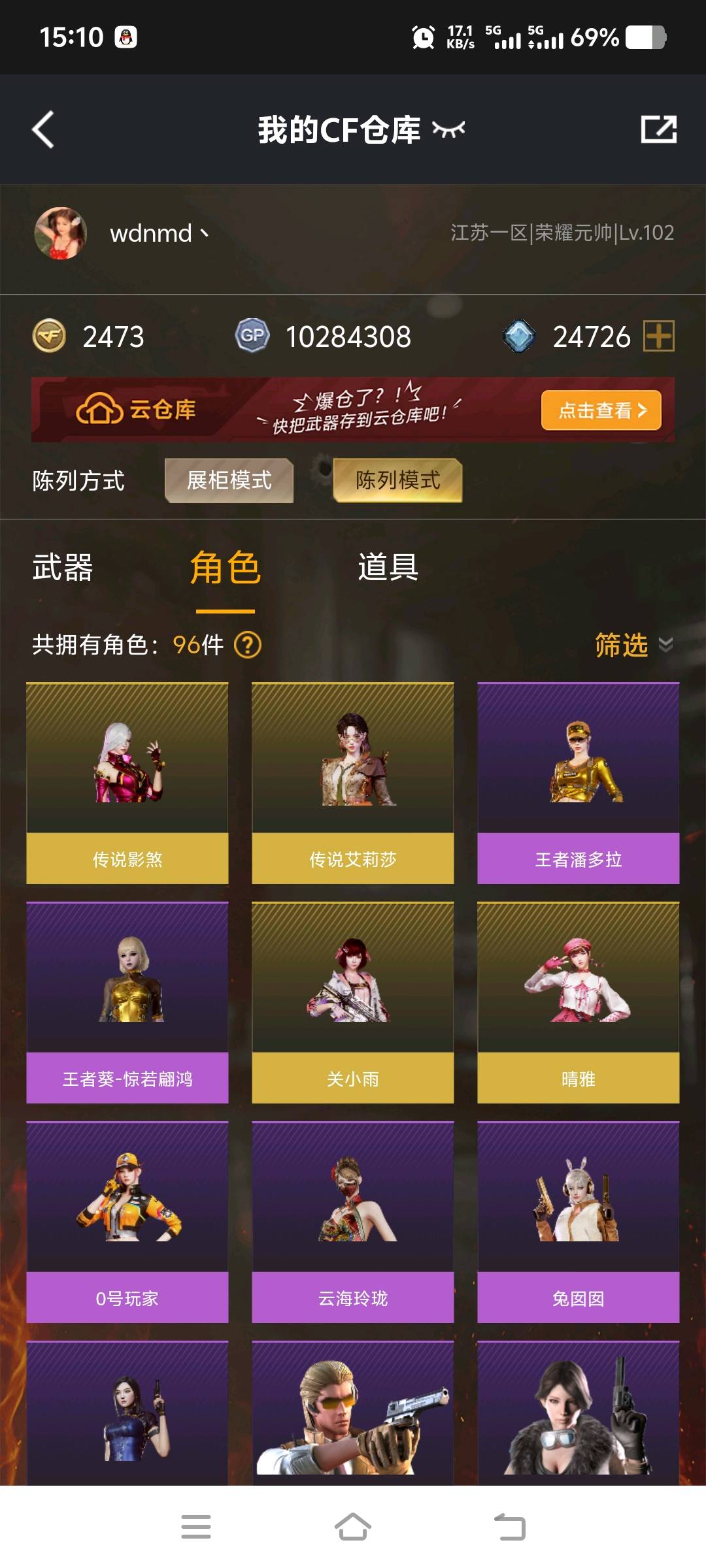Open the 传说影煞 character card
The image size is (706, 1568).
(x=127, y=783)
